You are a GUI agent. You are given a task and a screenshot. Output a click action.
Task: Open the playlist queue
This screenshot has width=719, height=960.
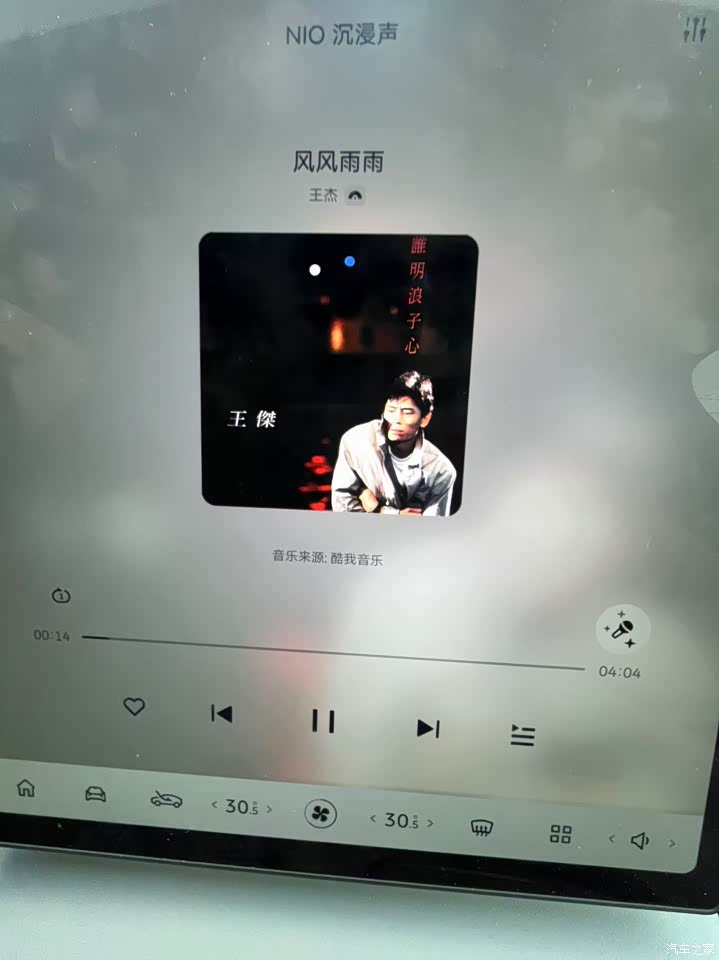tap(522, 735)
